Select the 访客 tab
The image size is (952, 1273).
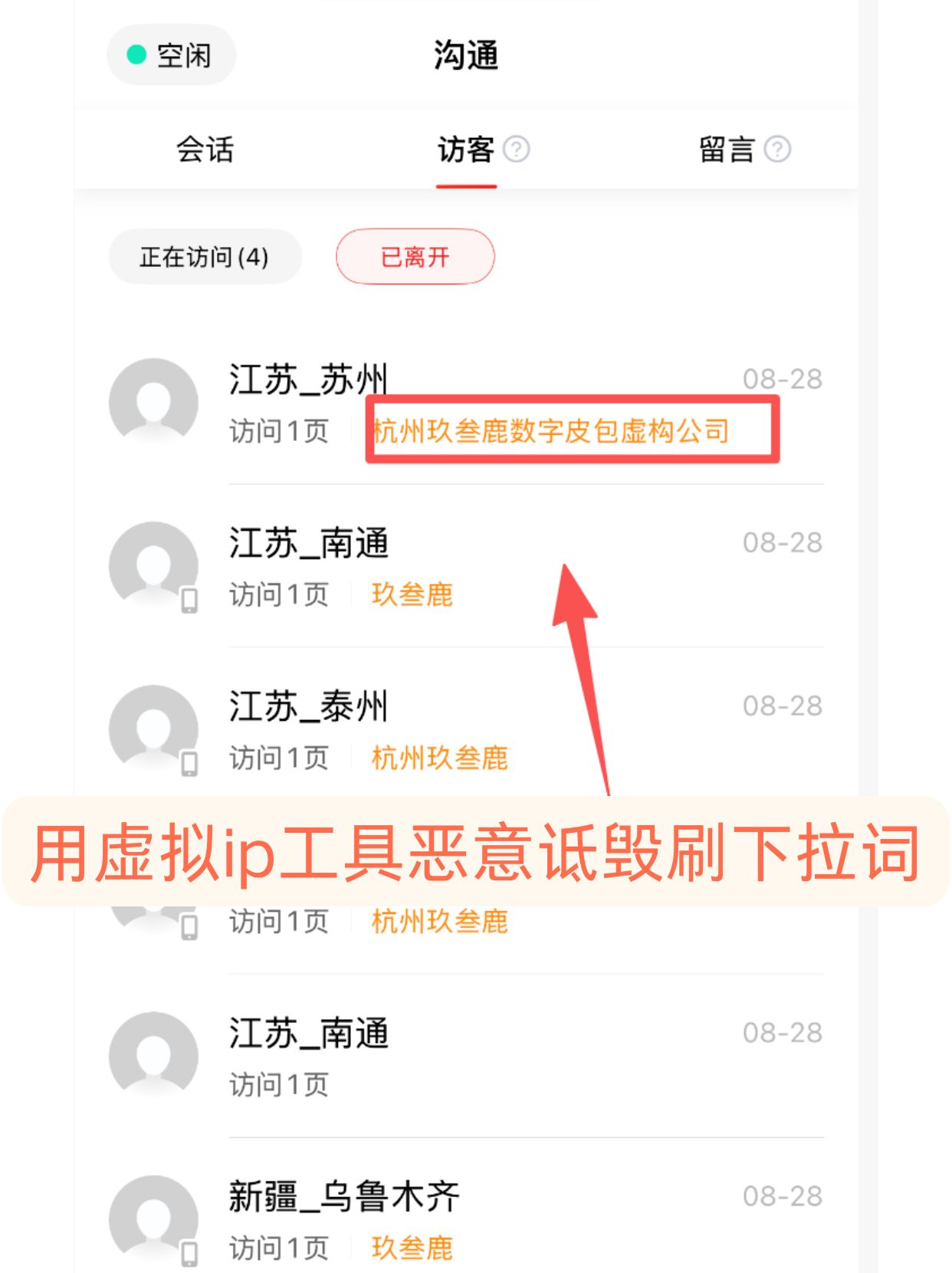click(x=465, y=149)
